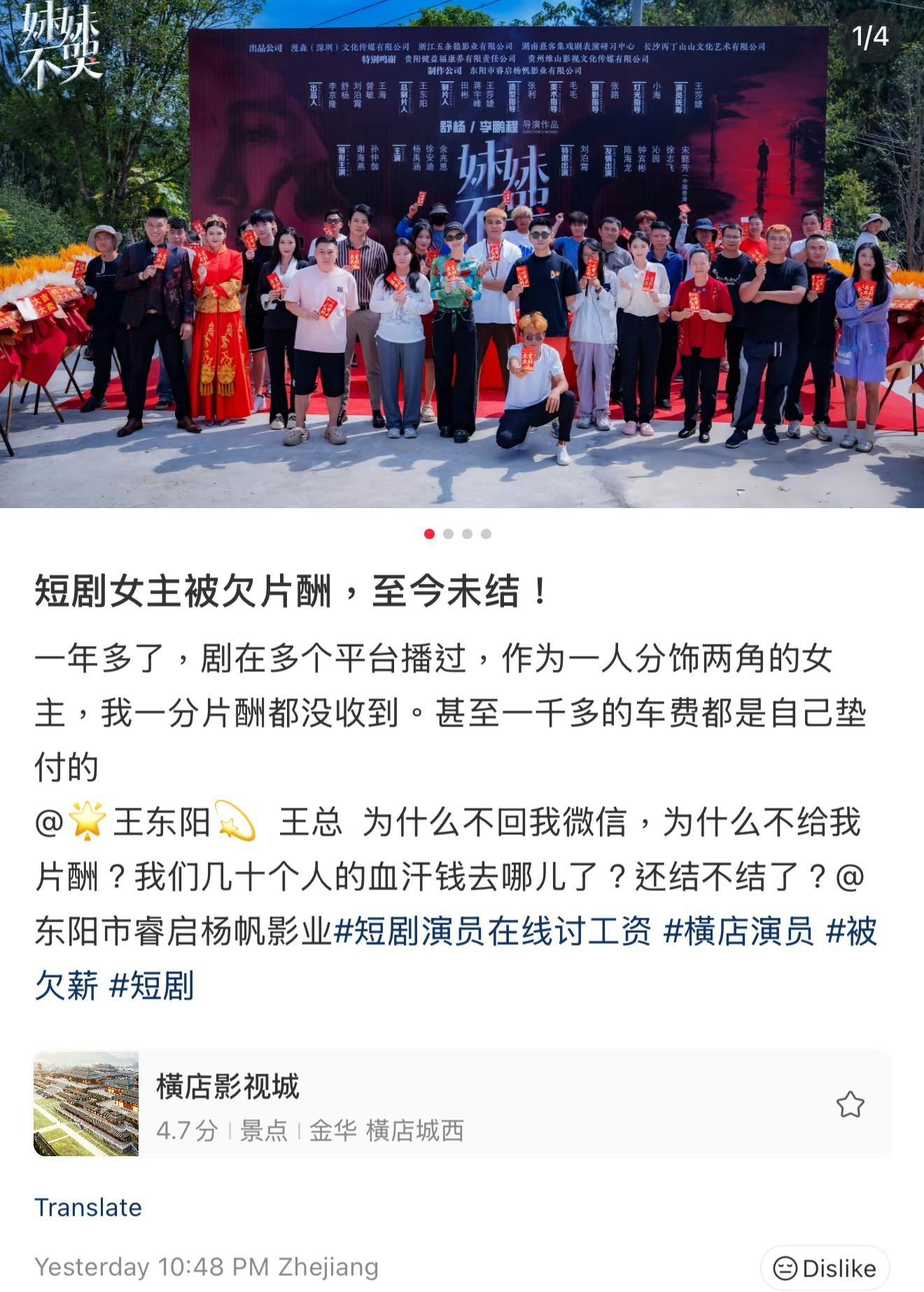Translate the post text

[88, 1207]
